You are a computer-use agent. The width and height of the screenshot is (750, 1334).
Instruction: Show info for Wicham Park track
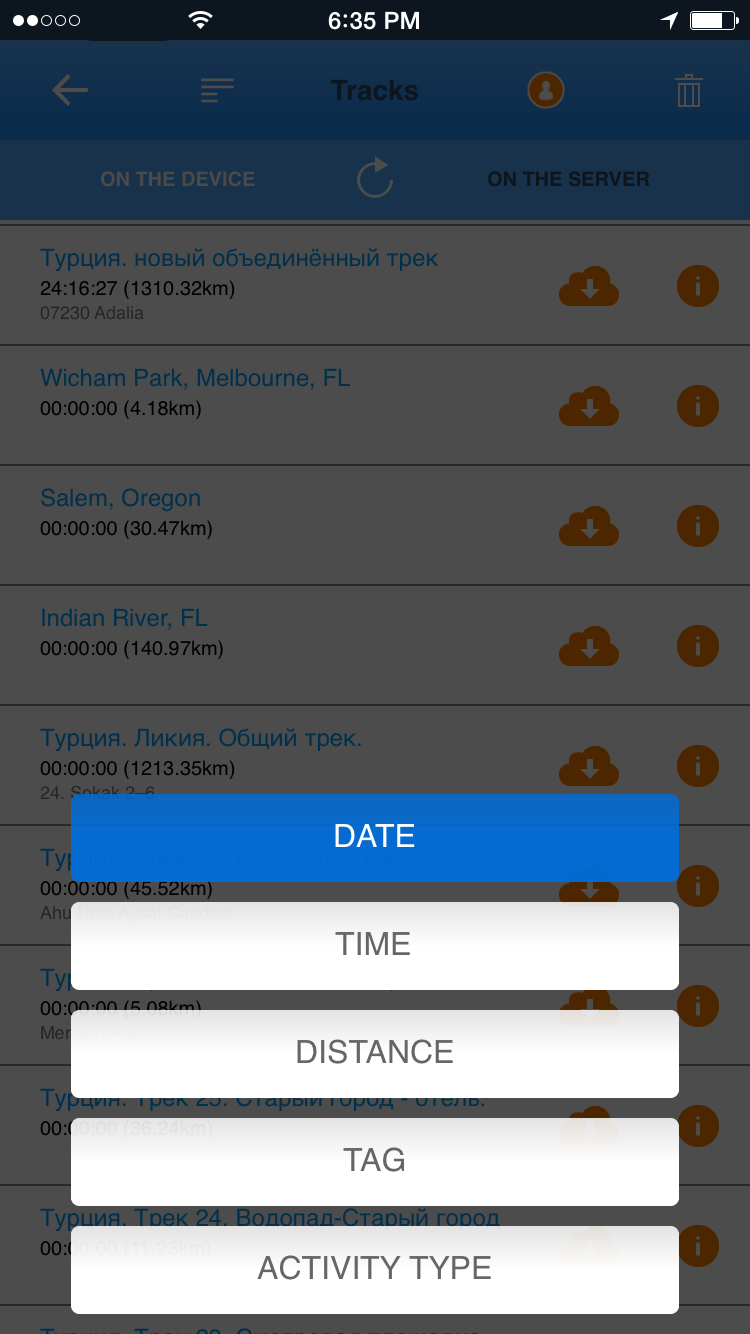[x=698, y=406]
